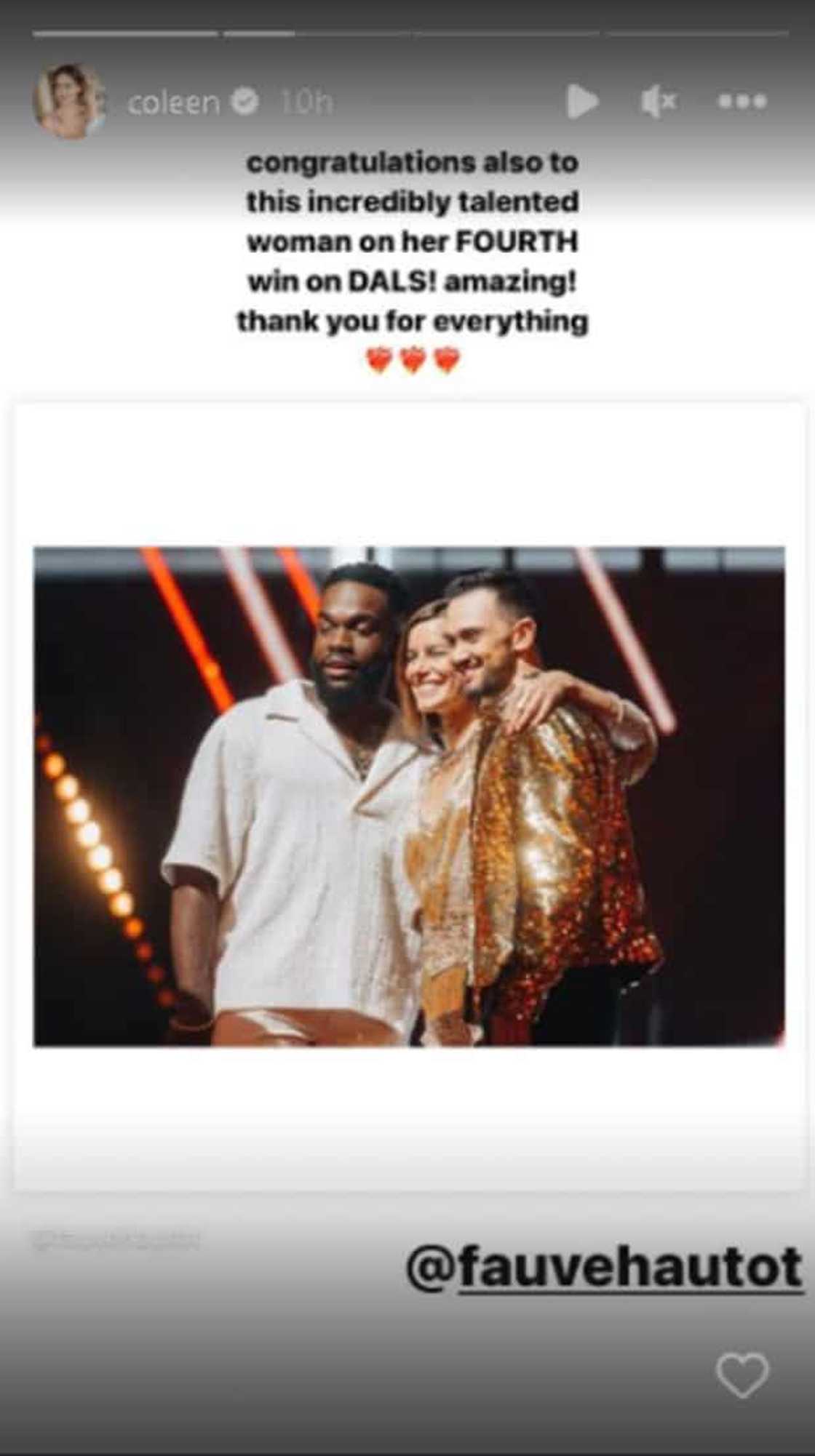This screenshot has height=1456, width=815.
Task: Resume story playback
Action: pyautogui.click(x=582, y=101)
